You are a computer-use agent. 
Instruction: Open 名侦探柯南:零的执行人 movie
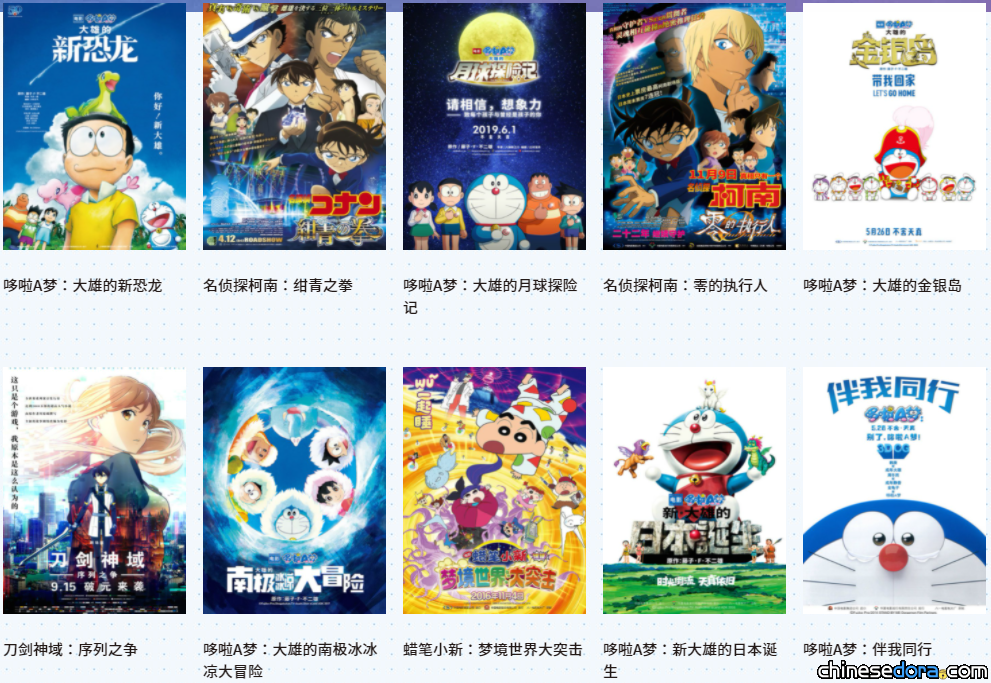(694, 126)
